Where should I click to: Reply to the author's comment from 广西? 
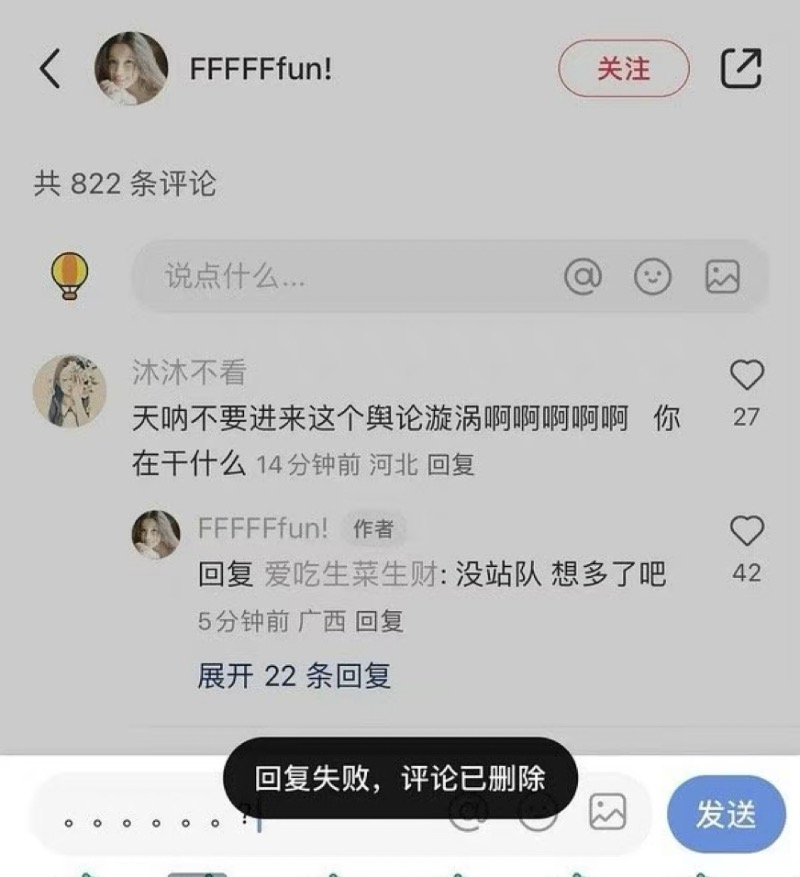pyautogui.click(x=379, y=621)
